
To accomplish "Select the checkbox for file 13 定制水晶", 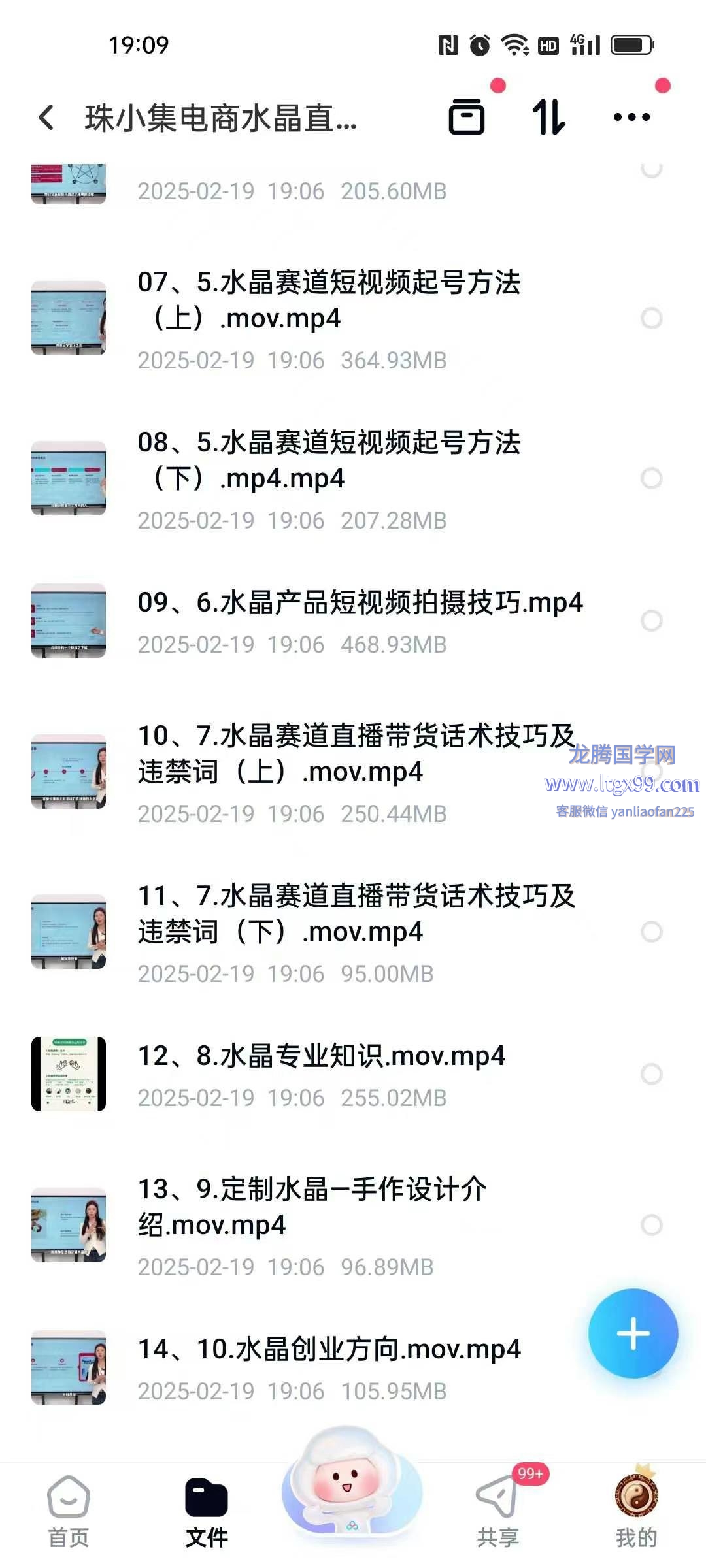I will click(x=652, y=1225).
